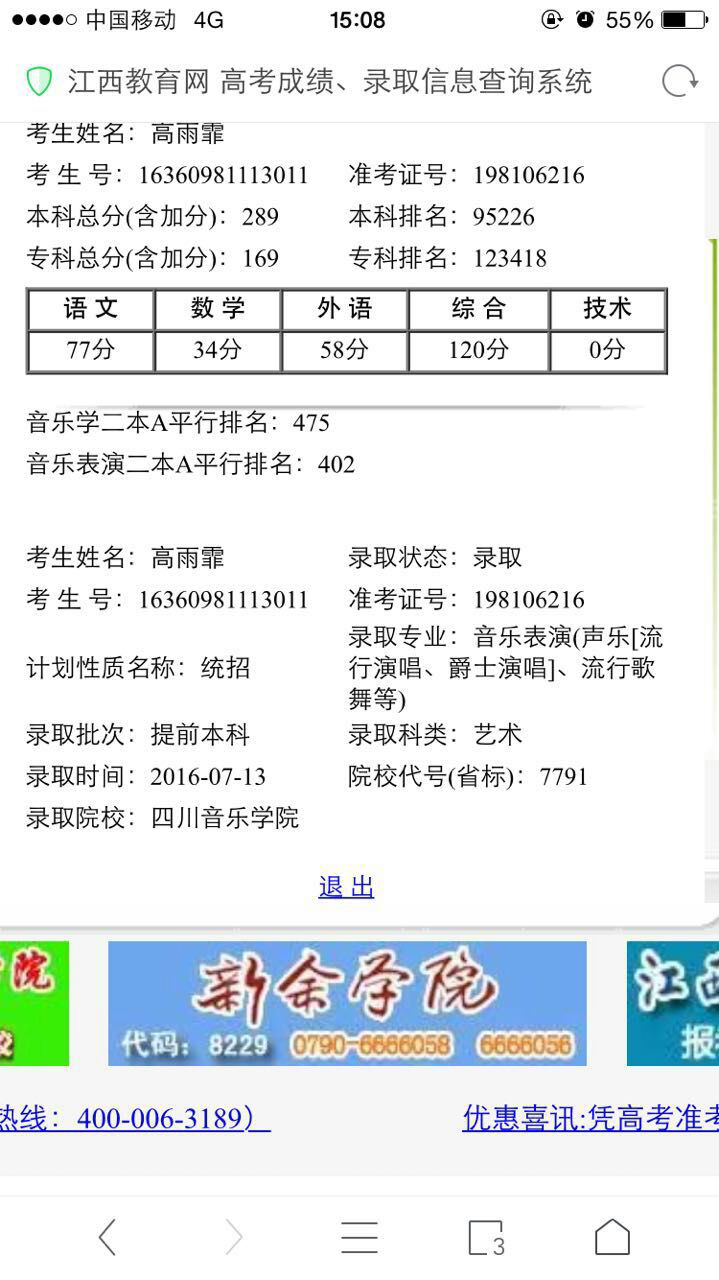Tap the address bar showing 江西教育网
This screenshot has width=719, height=1280.
tap(330, 81)
